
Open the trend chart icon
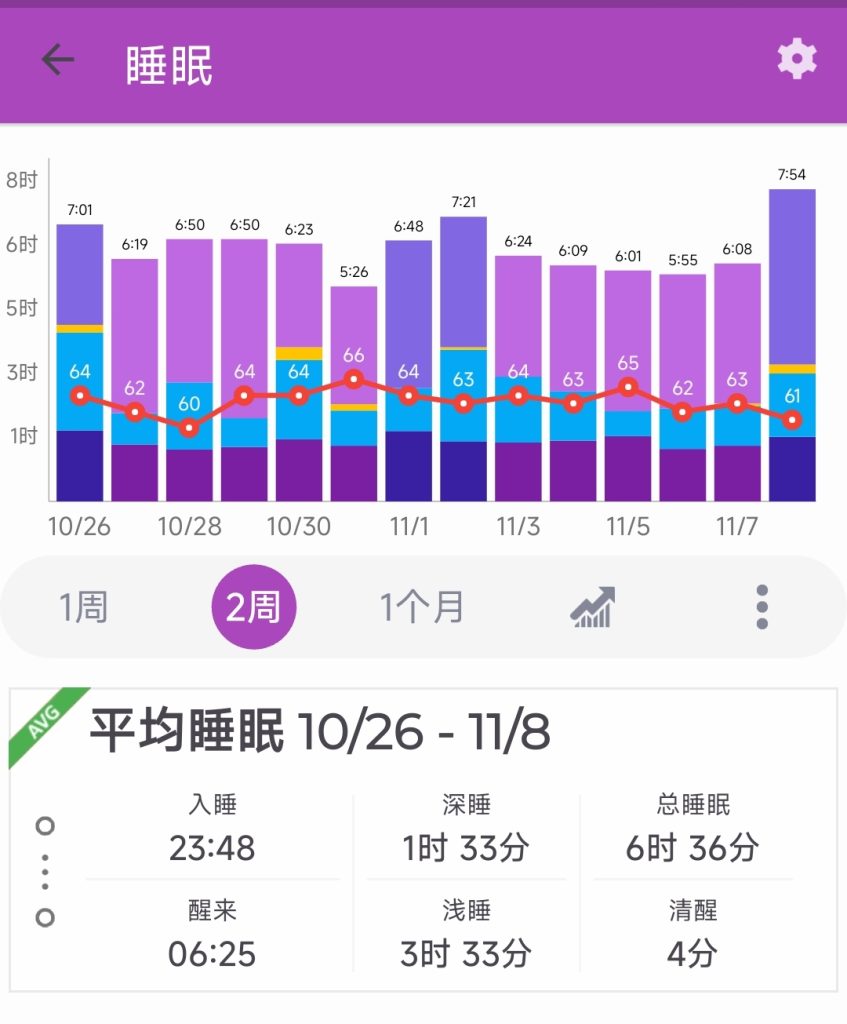click(592, 607)
